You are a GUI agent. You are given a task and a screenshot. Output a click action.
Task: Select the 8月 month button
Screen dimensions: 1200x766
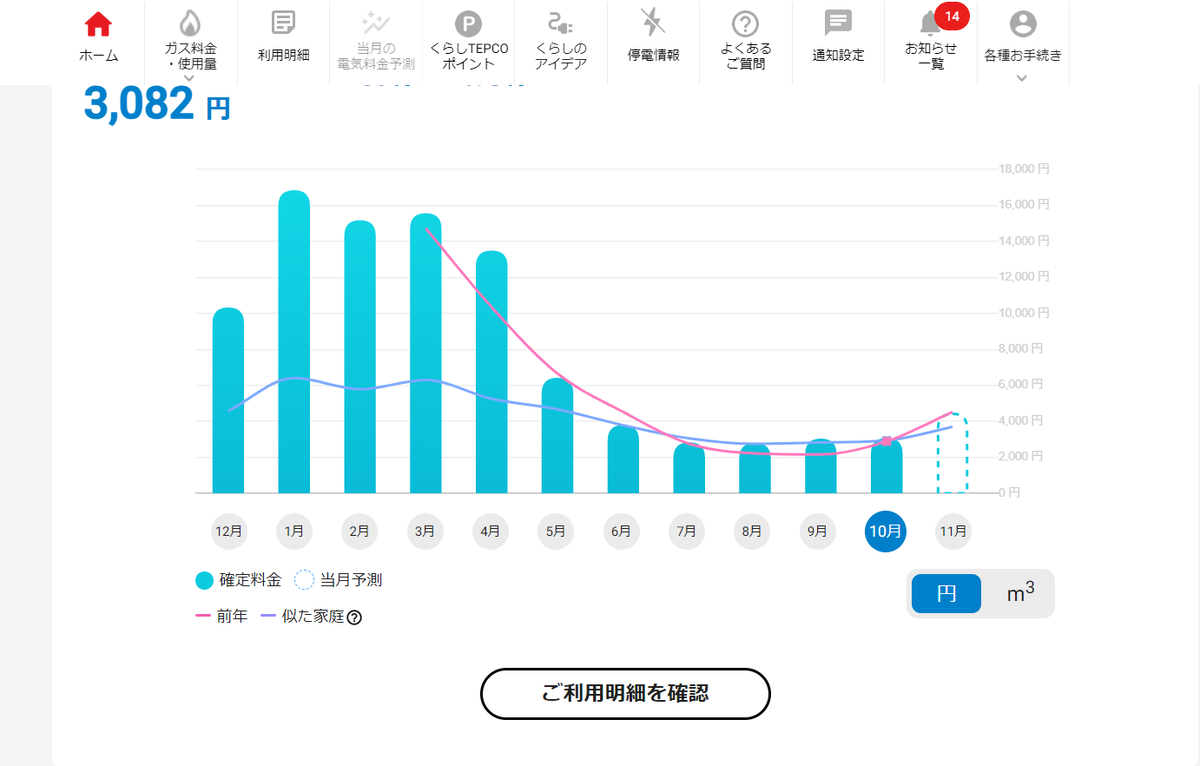pos(751,531)
